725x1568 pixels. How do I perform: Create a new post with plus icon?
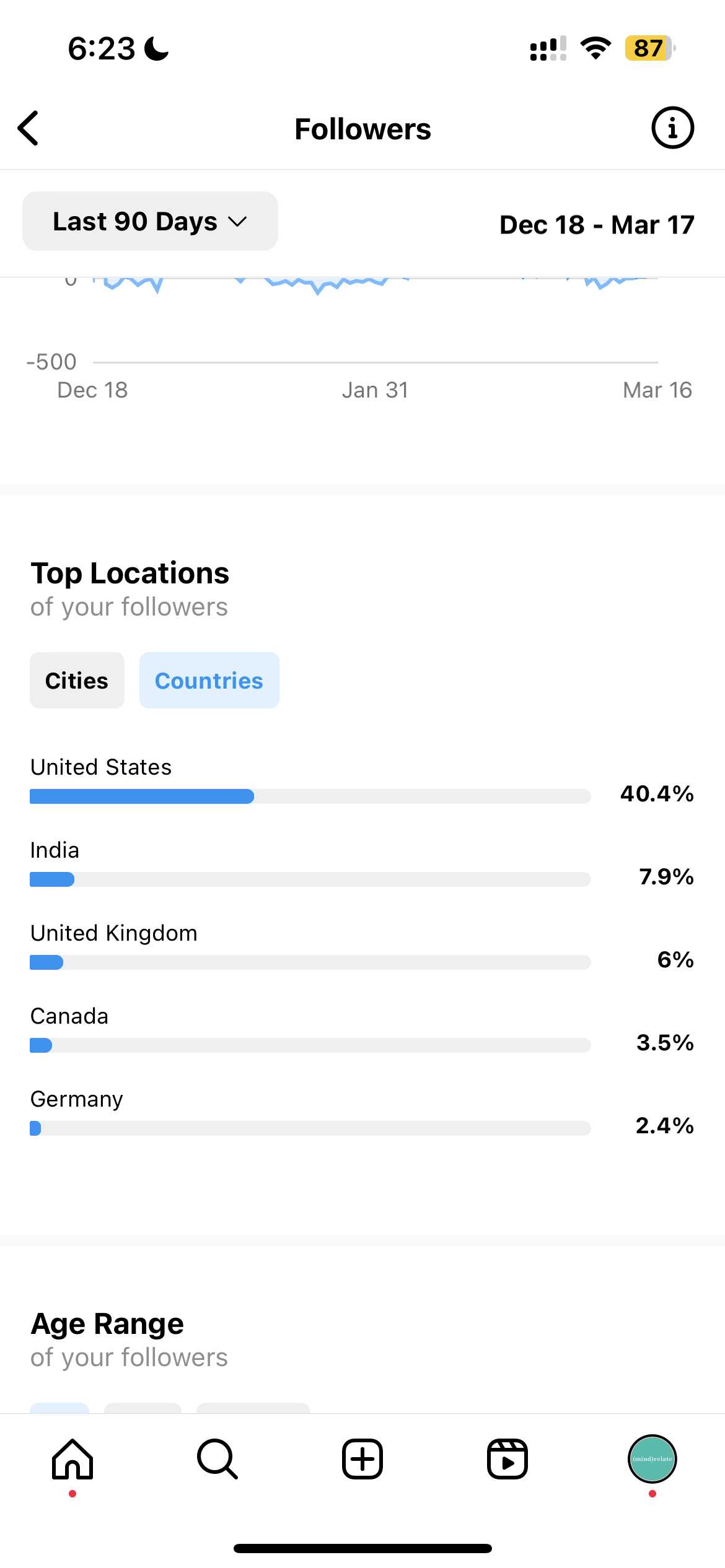point(362,1459)
